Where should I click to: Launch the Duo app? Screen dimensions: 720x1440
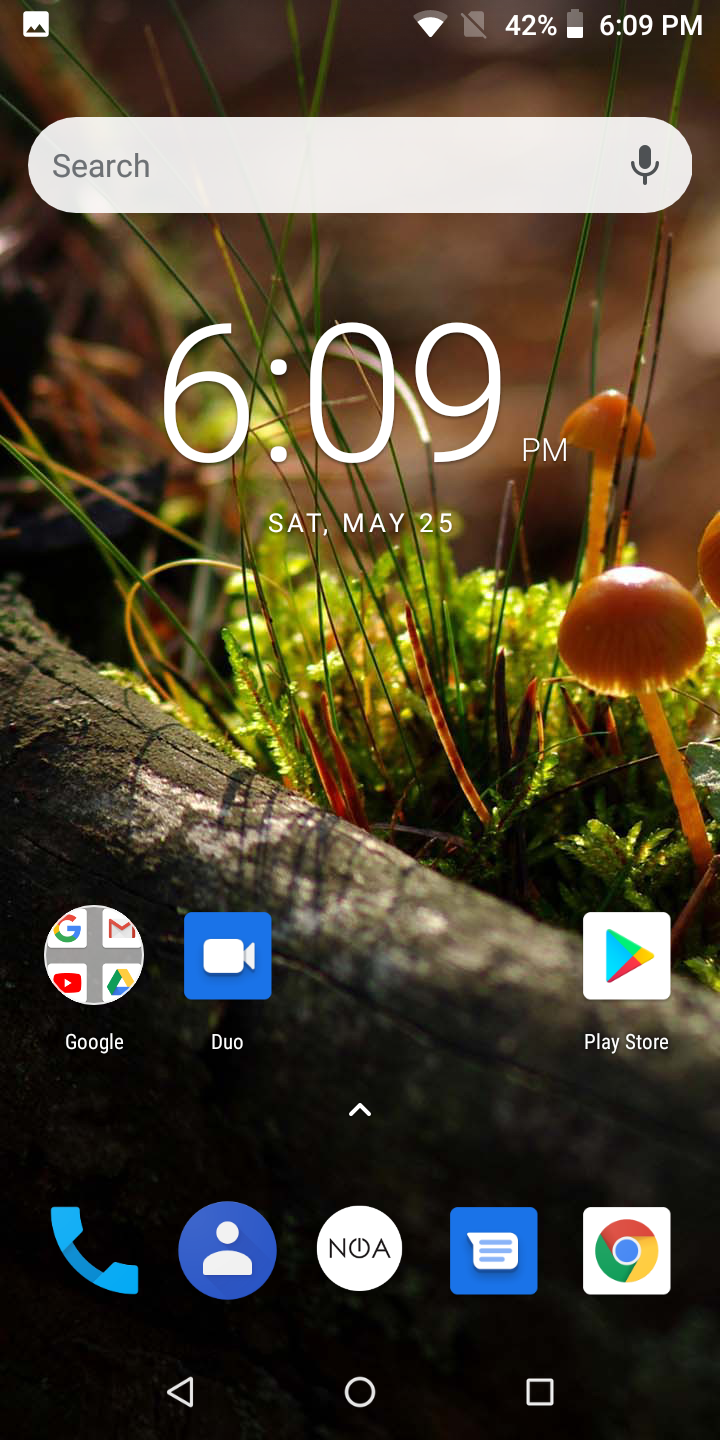click(227, 955)
